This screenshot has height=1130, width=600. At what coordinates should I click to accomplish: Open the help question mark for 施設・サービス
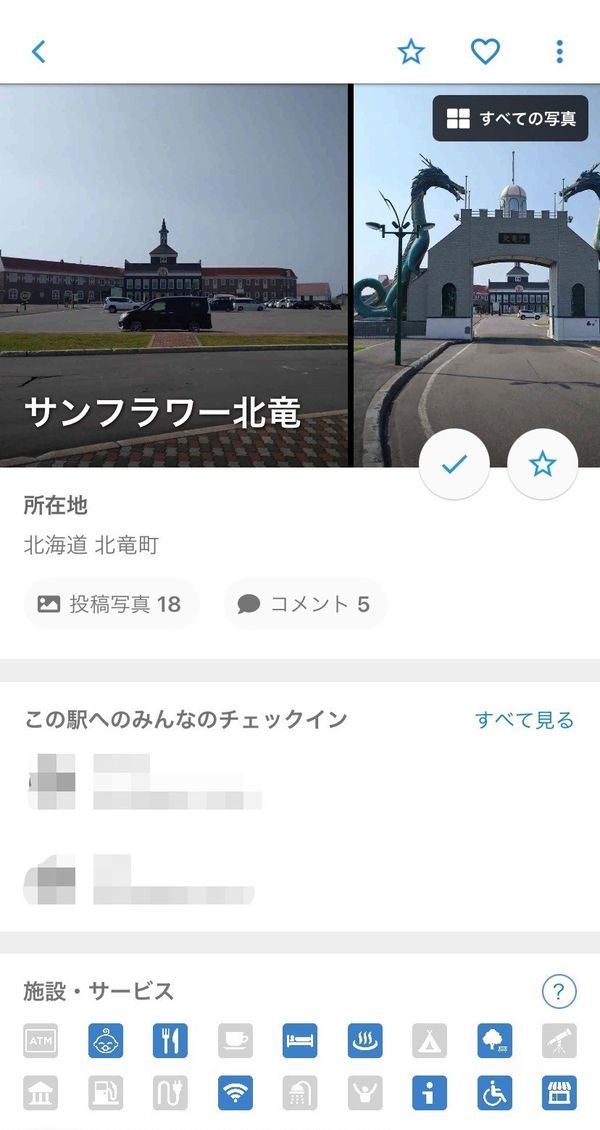[559, 992]
